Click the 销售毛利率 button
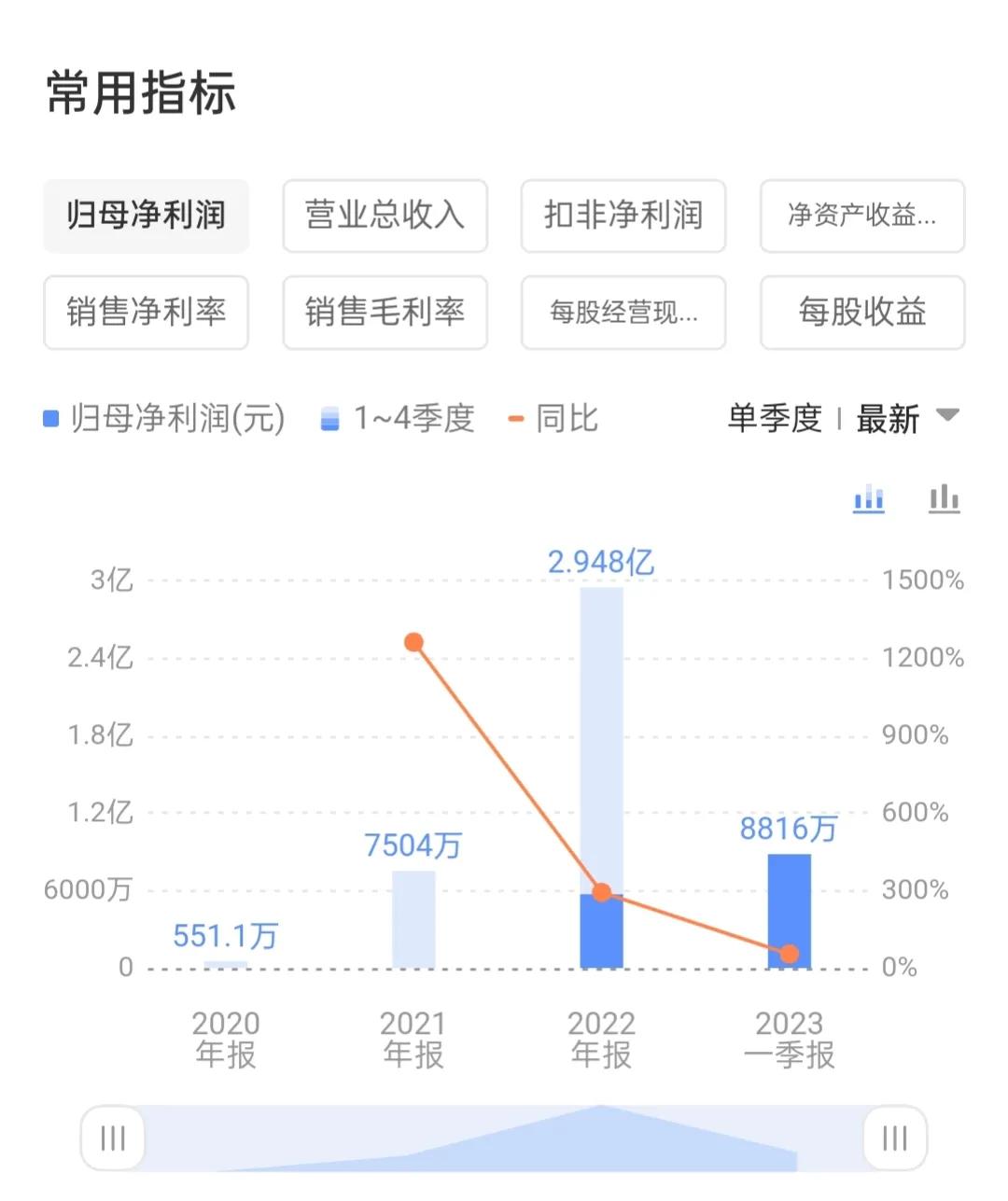This screenshot has width=1008, height=1201. (x=385, y=314)
